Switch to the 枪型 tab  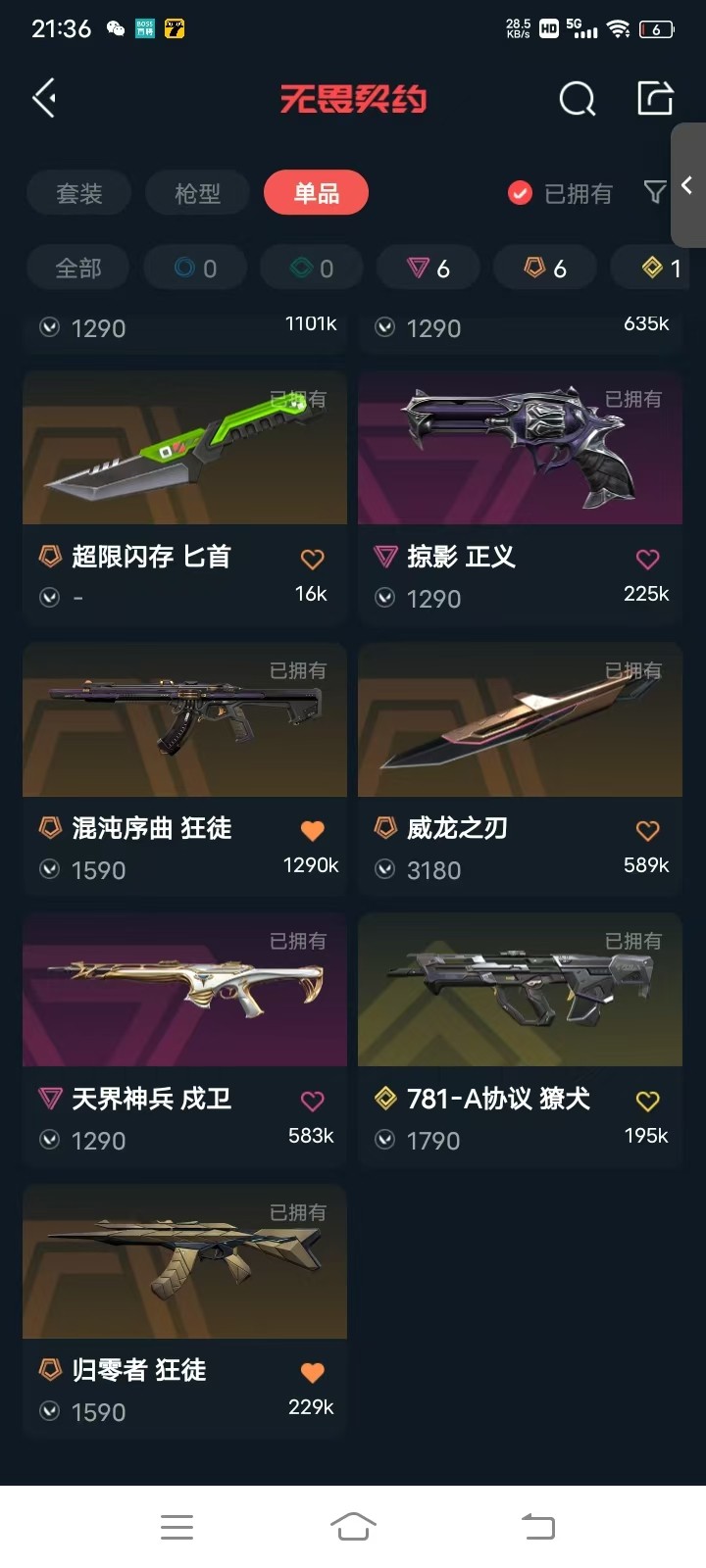point(197,193)
